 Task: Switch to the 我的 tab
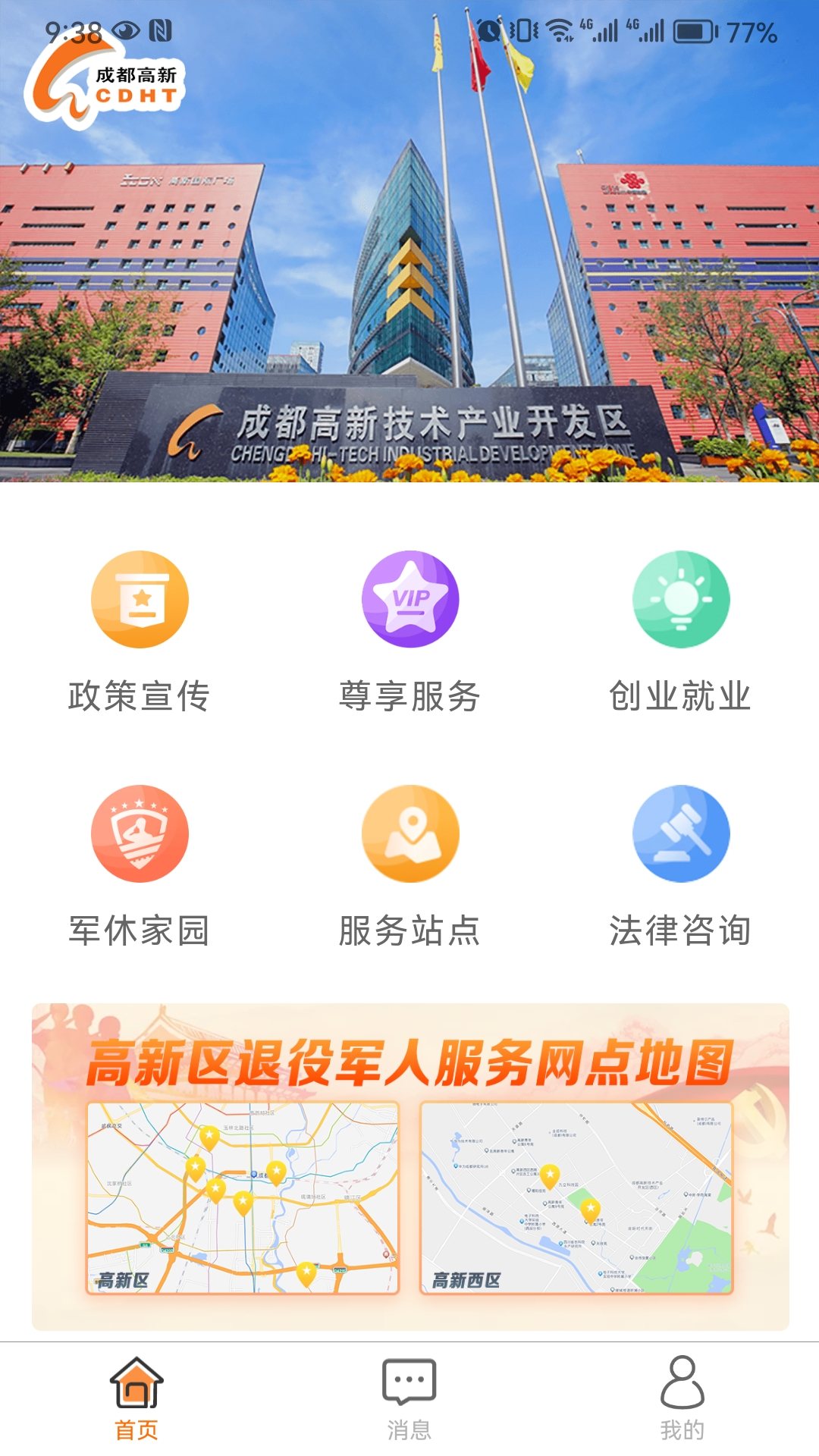point(682,1398)
